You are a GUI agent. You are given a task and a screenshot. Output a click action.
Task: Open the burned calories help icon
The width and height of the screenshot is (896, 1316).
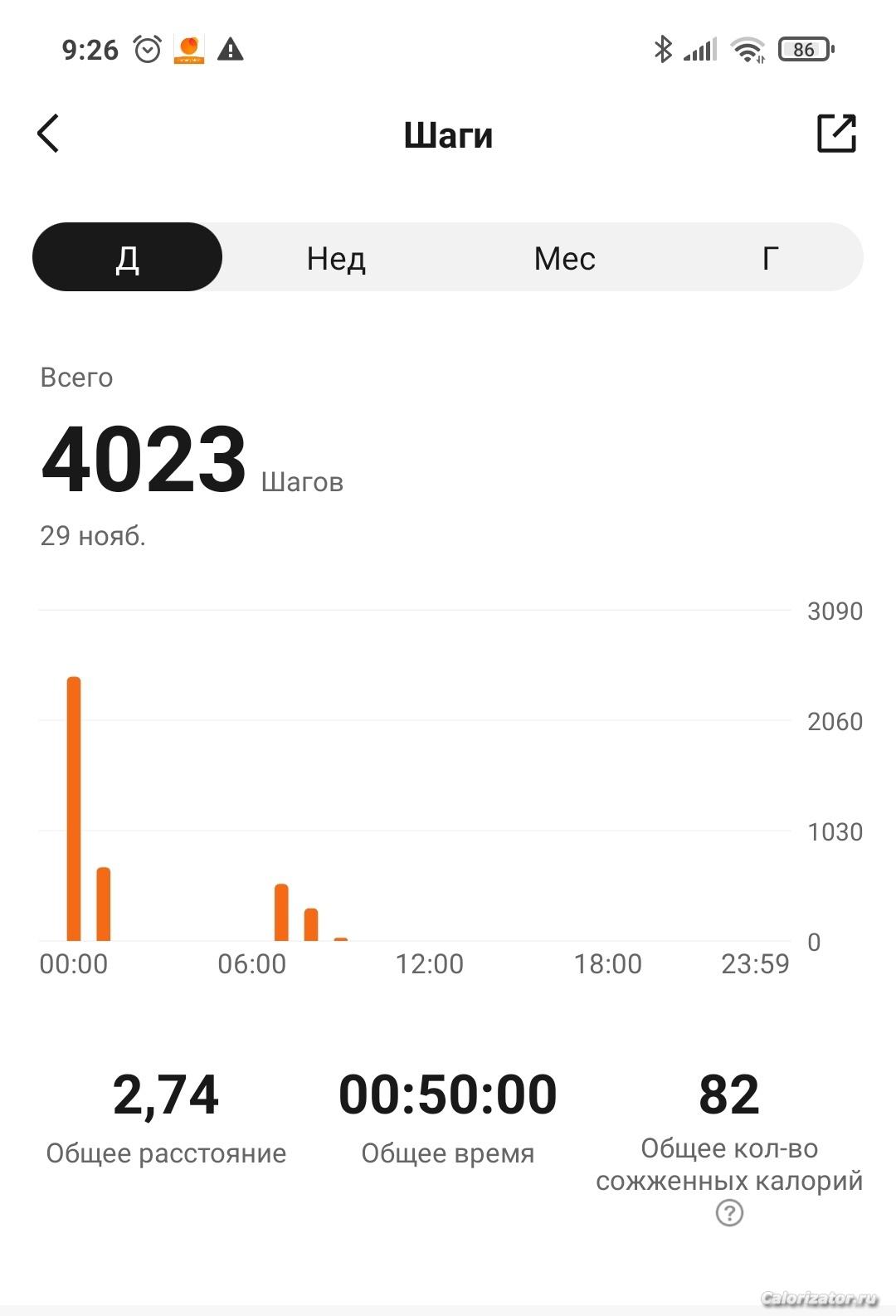[729, 1213]
